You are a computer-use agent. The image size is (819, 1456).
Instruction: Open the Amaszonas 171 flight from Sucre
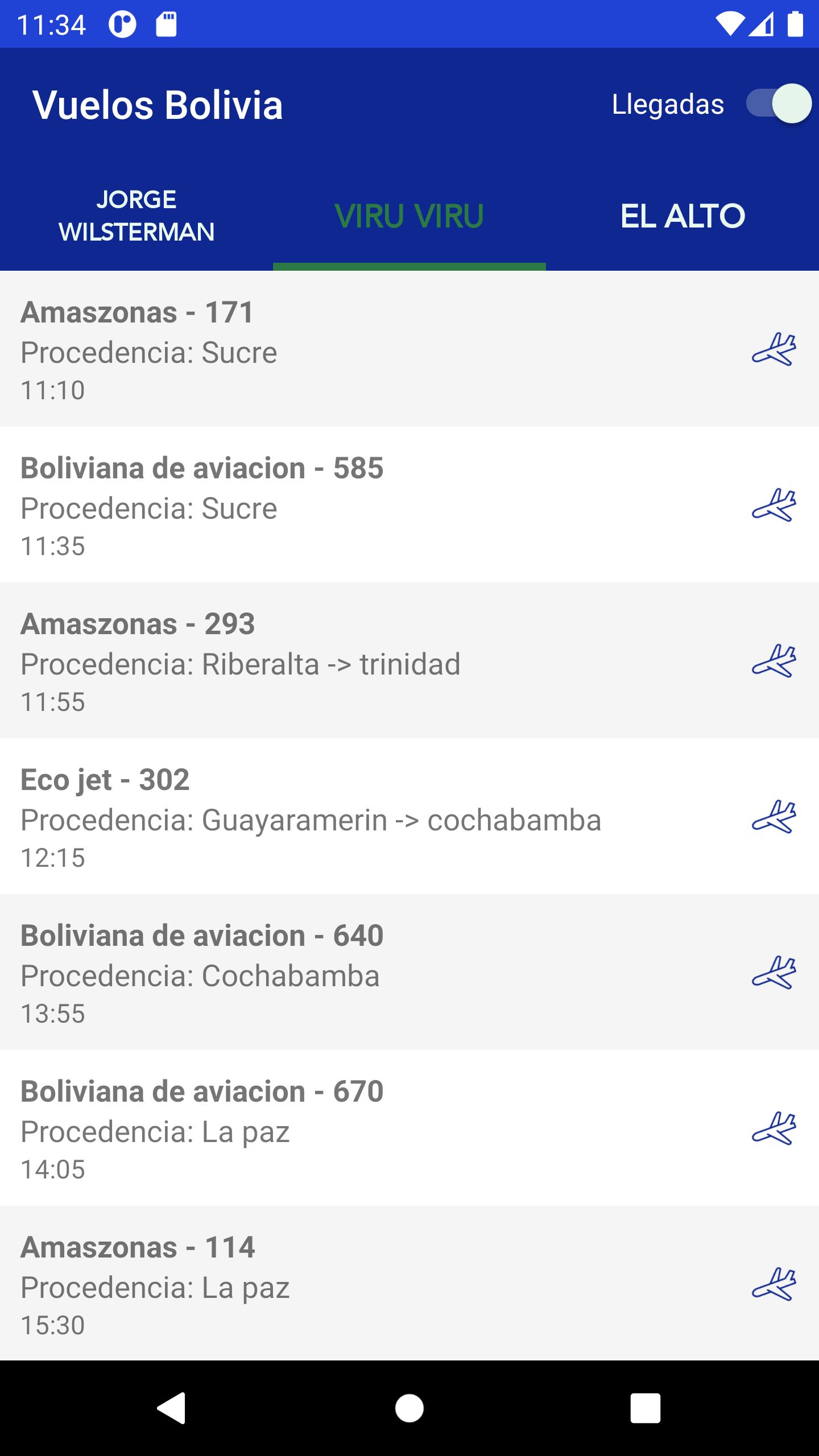click(x=409, y=349)
